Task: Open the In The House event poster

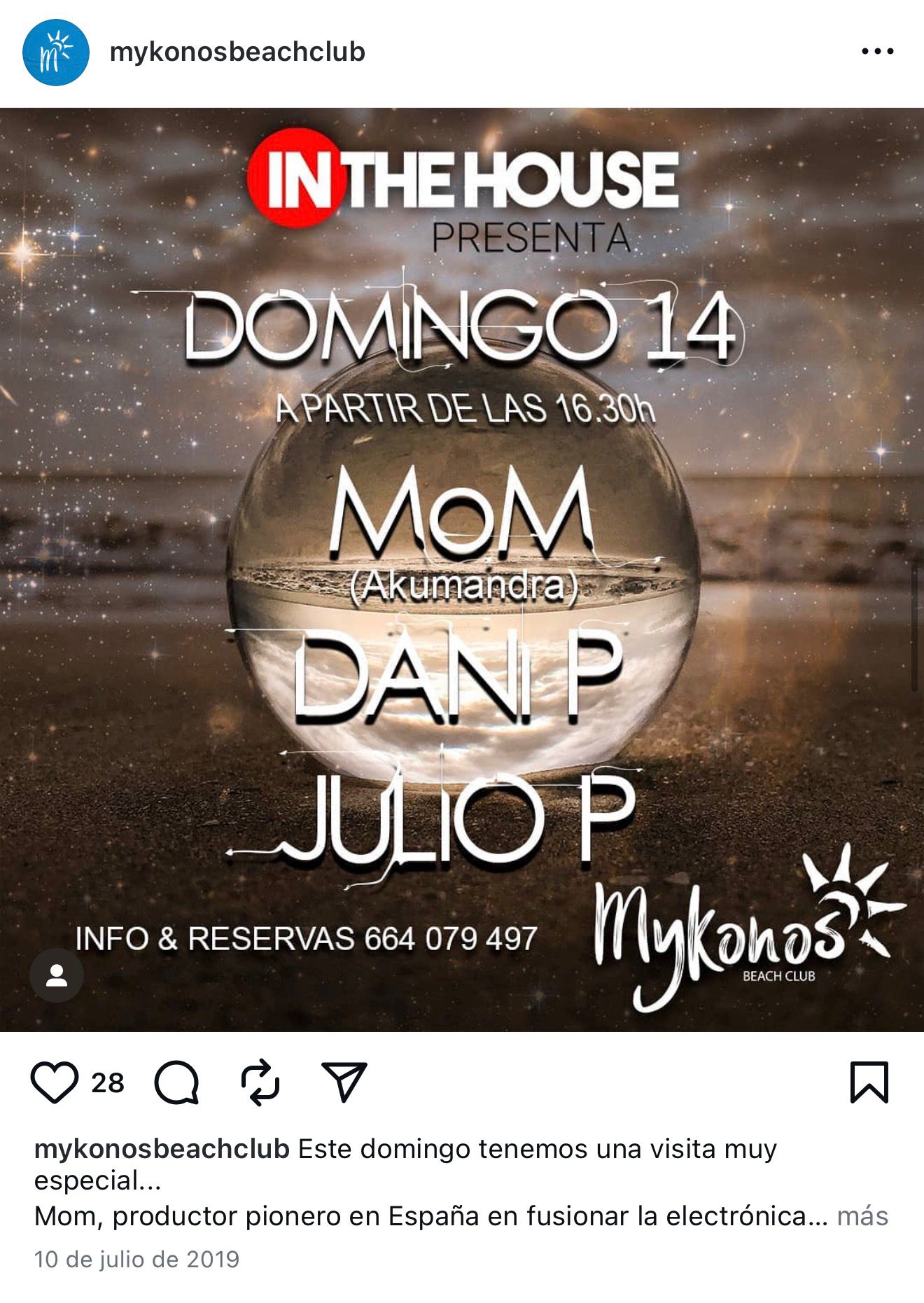Action: pyautogui.click(x=462, y=569)
